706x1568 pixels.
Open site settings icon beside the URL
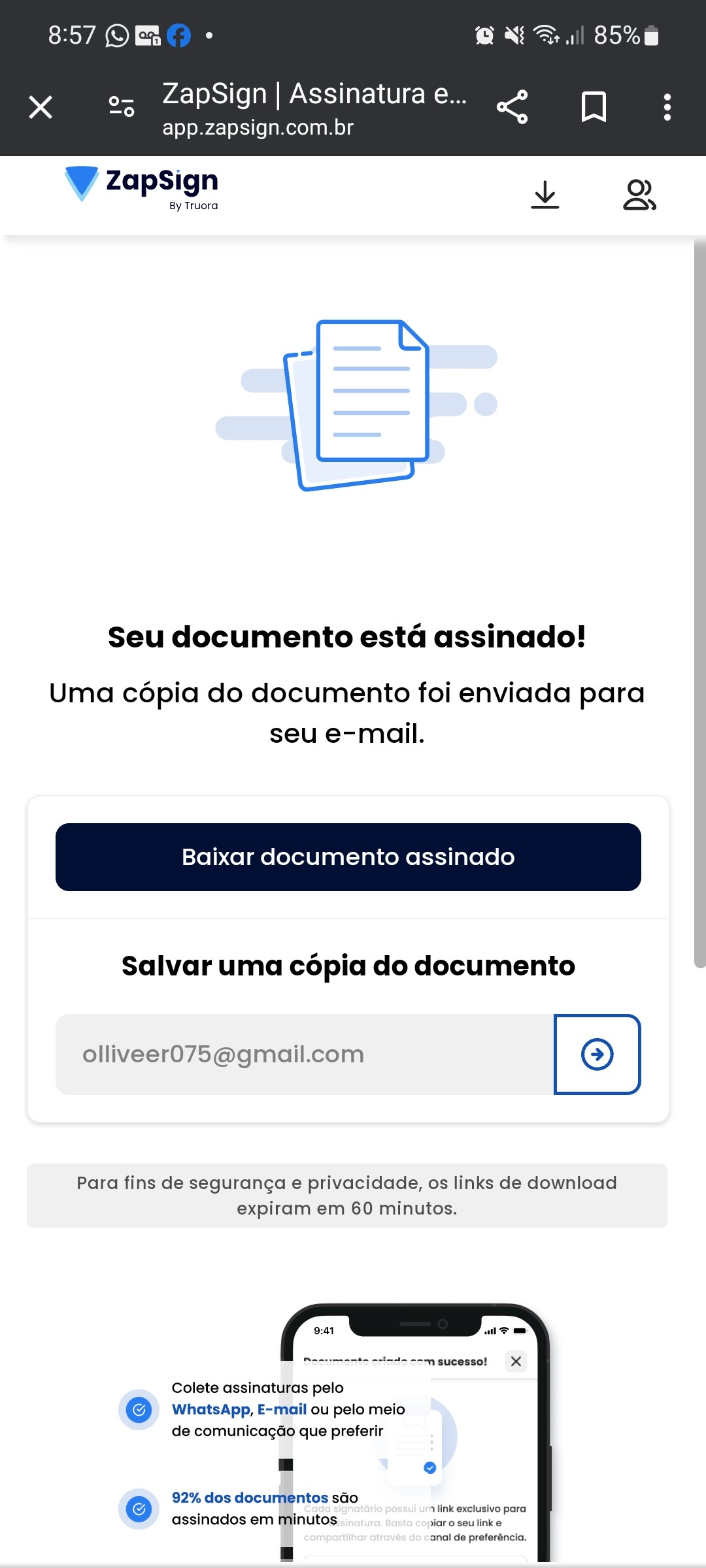(122, 107)
